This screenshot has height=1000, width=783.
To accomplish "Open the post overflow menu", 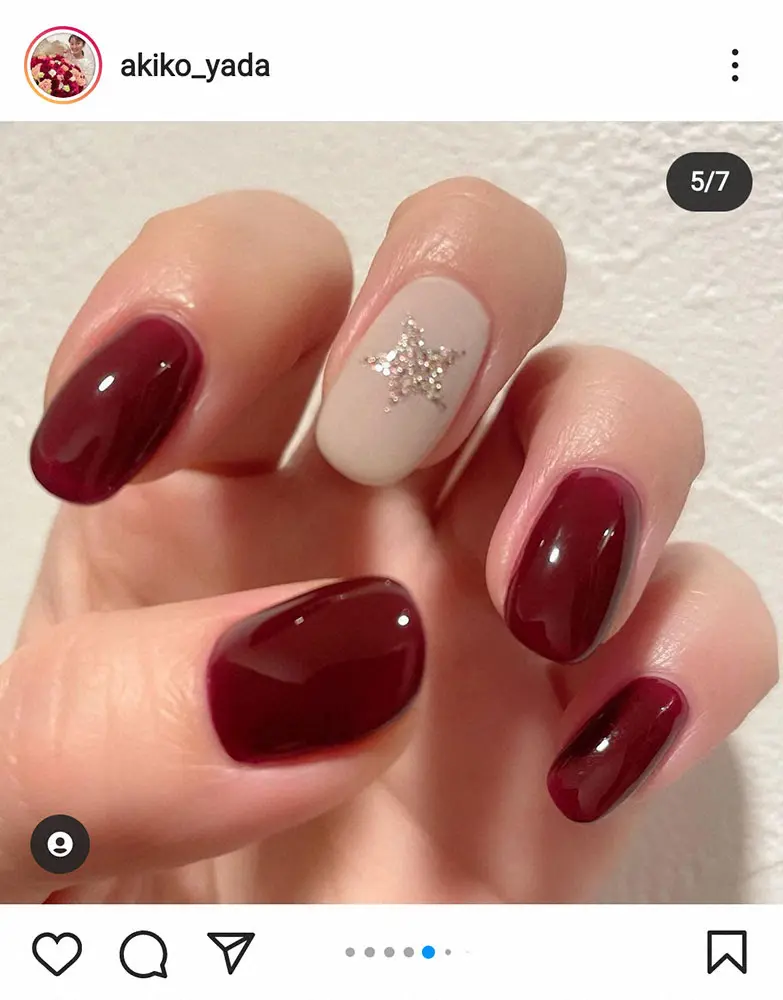I will 735,66.
